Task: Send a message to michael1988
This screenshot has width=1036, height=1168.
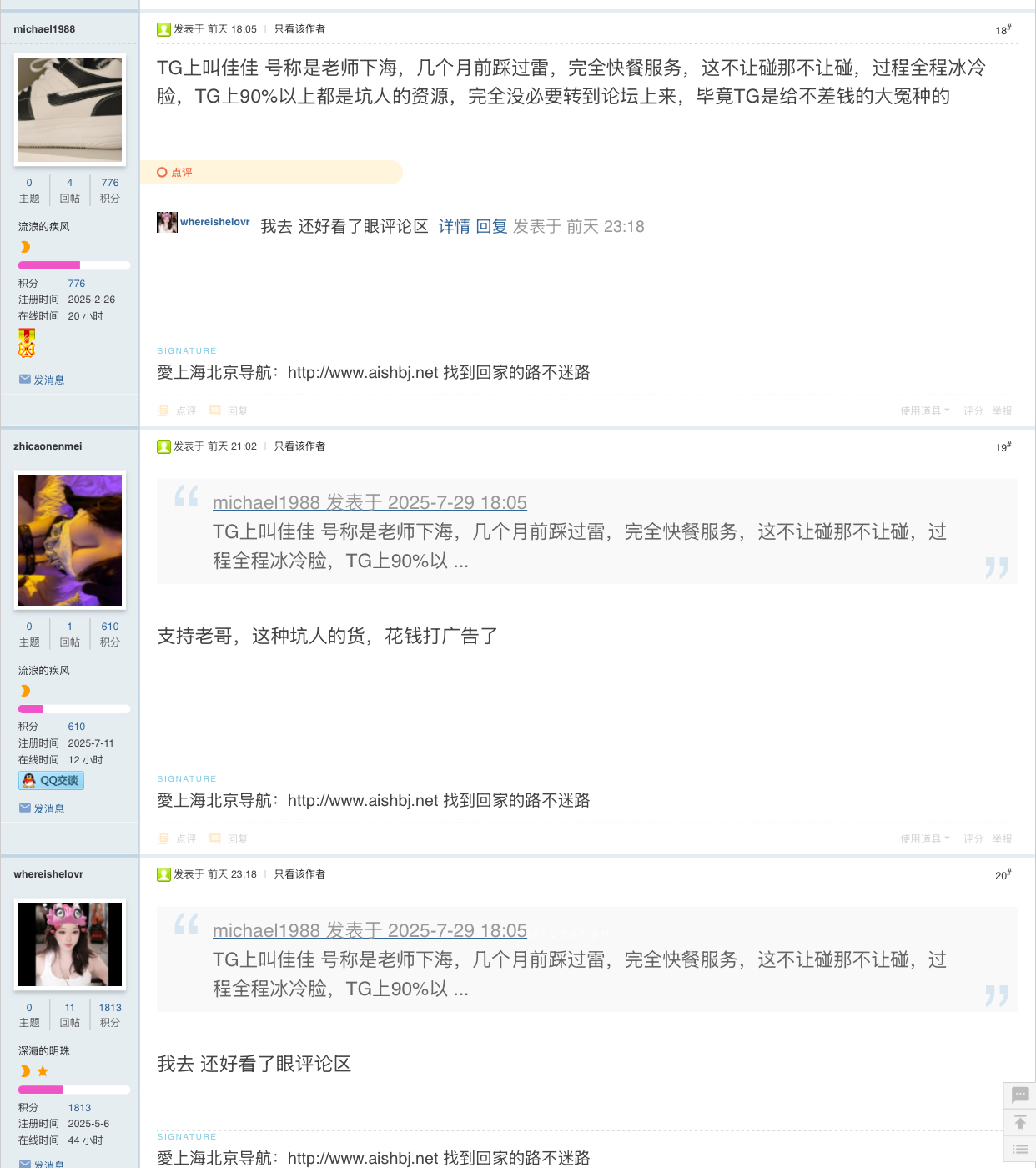Action: point(48,380)
